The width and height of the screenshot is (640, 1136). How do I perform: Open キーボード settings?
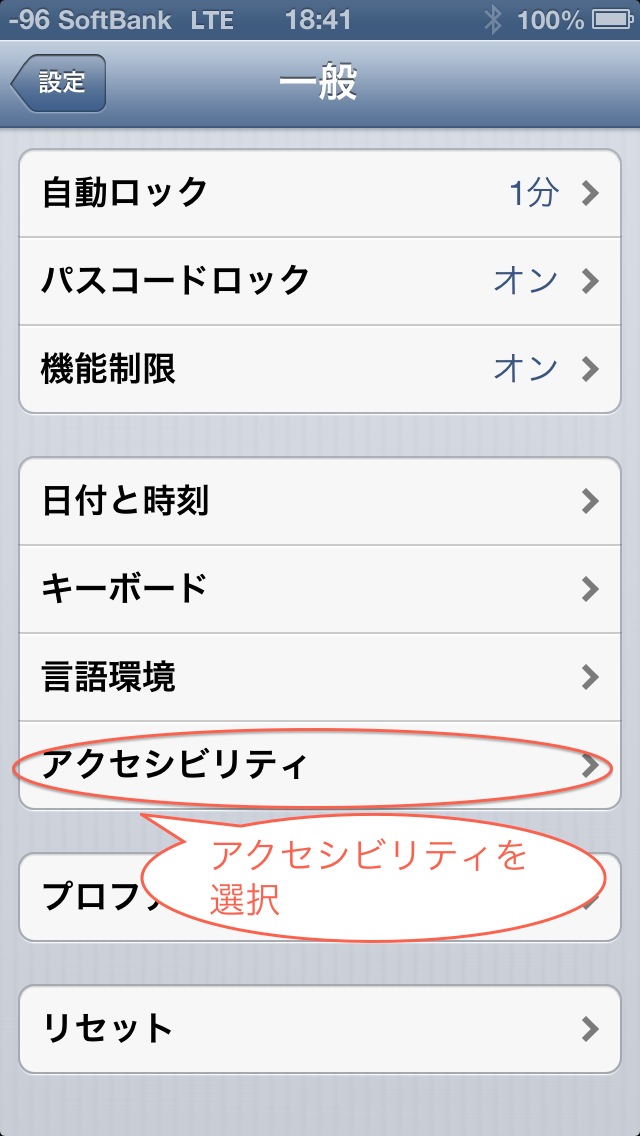(320, 588)
